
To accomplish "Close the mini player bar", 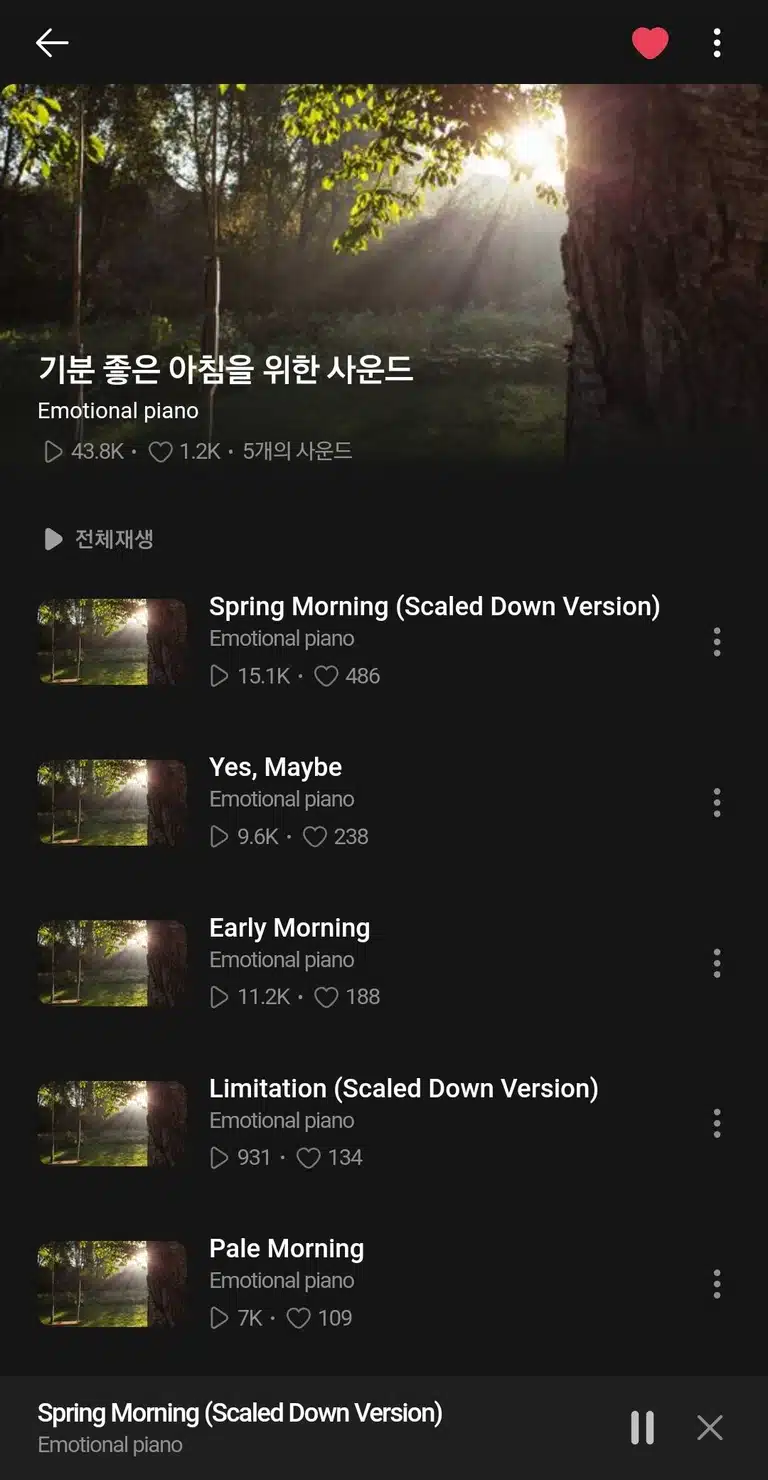I will coord(710,1427).
